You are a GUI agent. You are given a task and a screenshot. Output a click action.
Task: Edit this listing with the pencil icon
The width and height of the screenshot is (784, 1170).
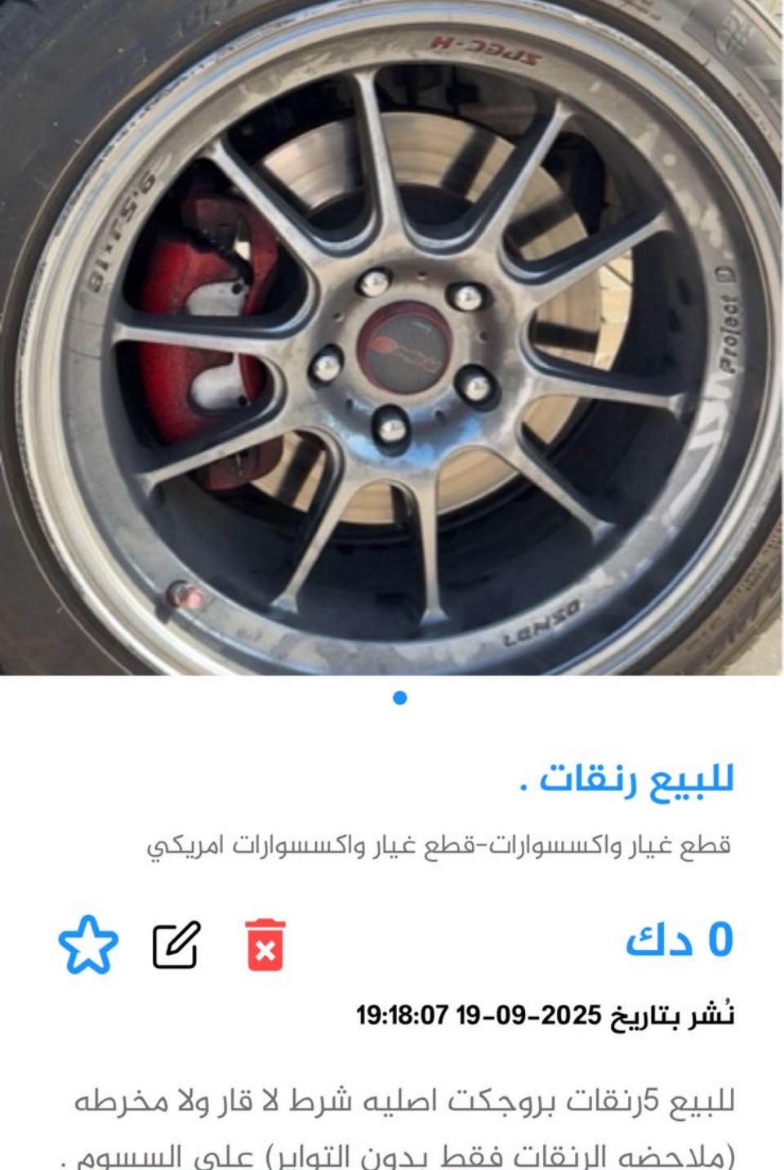(x=176, y=945)
